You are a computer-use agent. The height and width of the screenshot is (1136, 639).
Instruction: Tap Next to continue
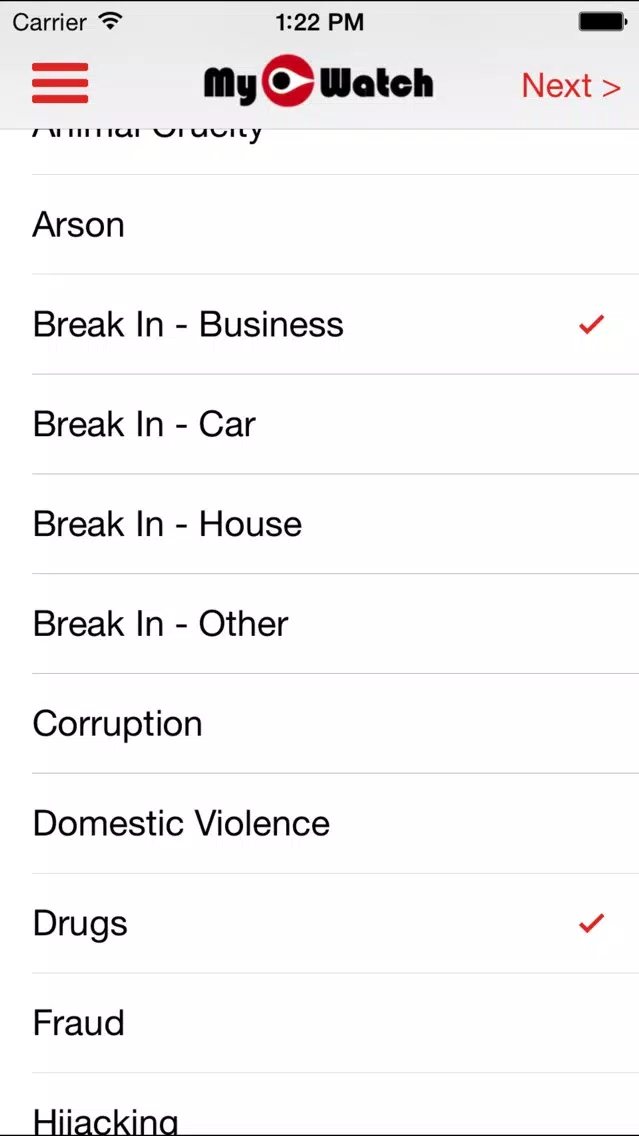point(570,86)
